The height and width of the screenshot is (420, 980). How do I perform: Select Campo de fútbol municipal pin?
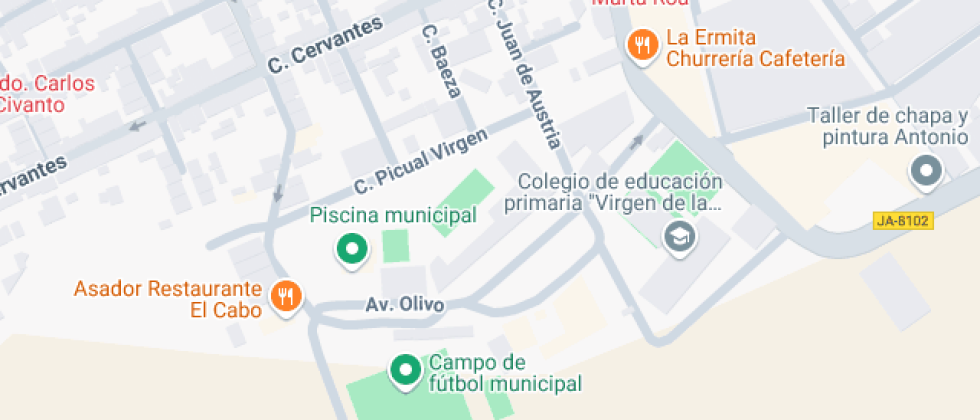pyautogui.click(x=405, y=371)
